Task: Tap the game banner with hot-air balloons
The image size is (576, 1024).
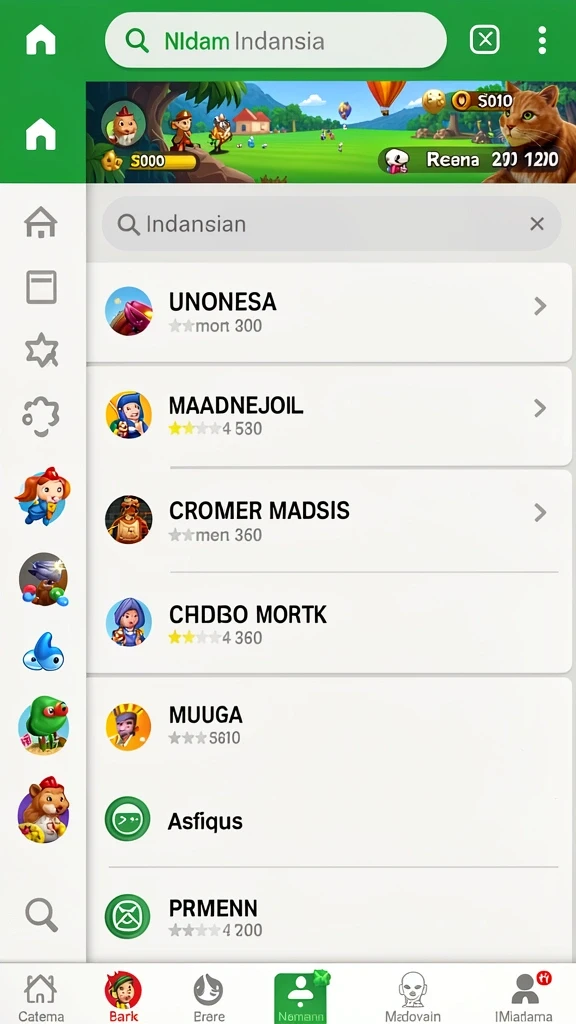Action: click(x=331, y=132)
